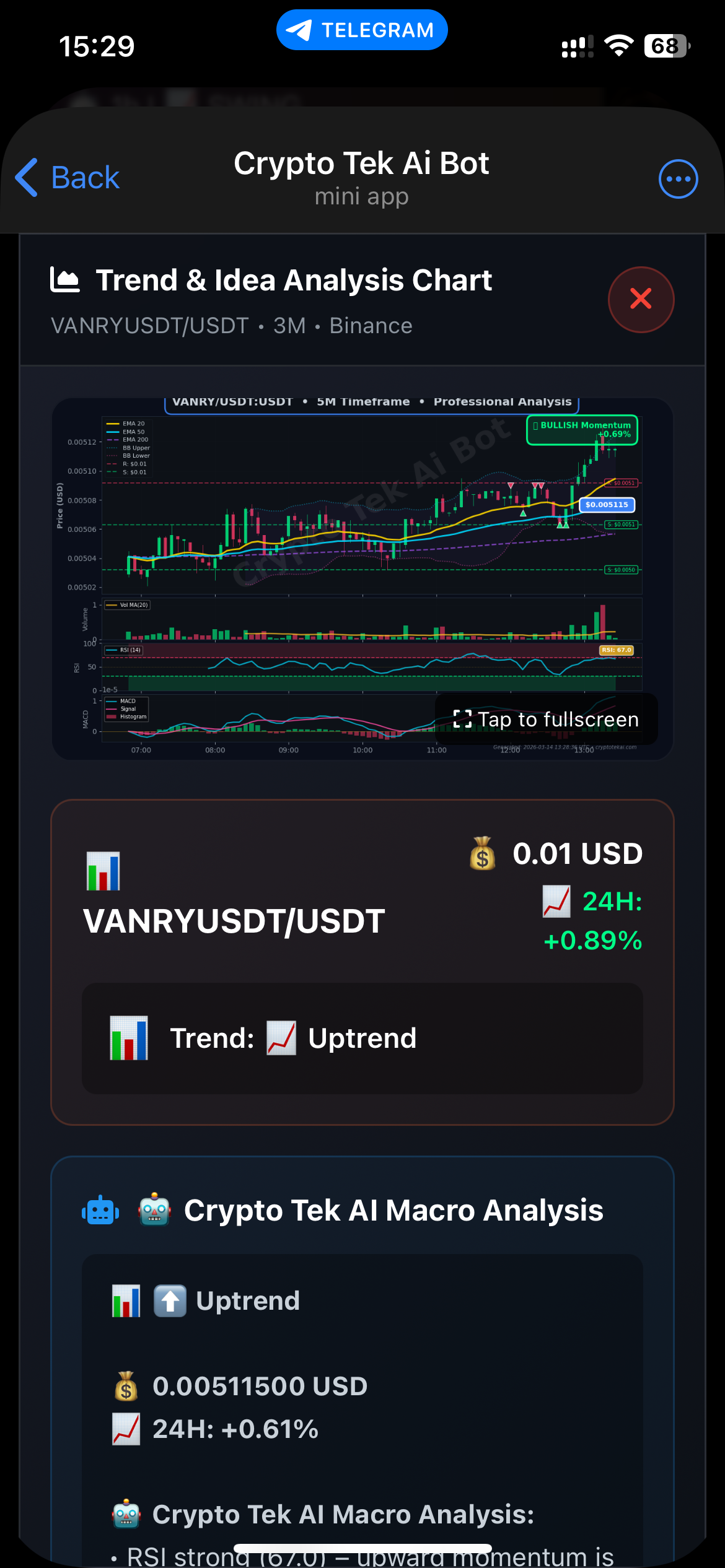Open the Telegram pill at top of screen
This screenshot has height=1568, width=725.
(362, 29)
